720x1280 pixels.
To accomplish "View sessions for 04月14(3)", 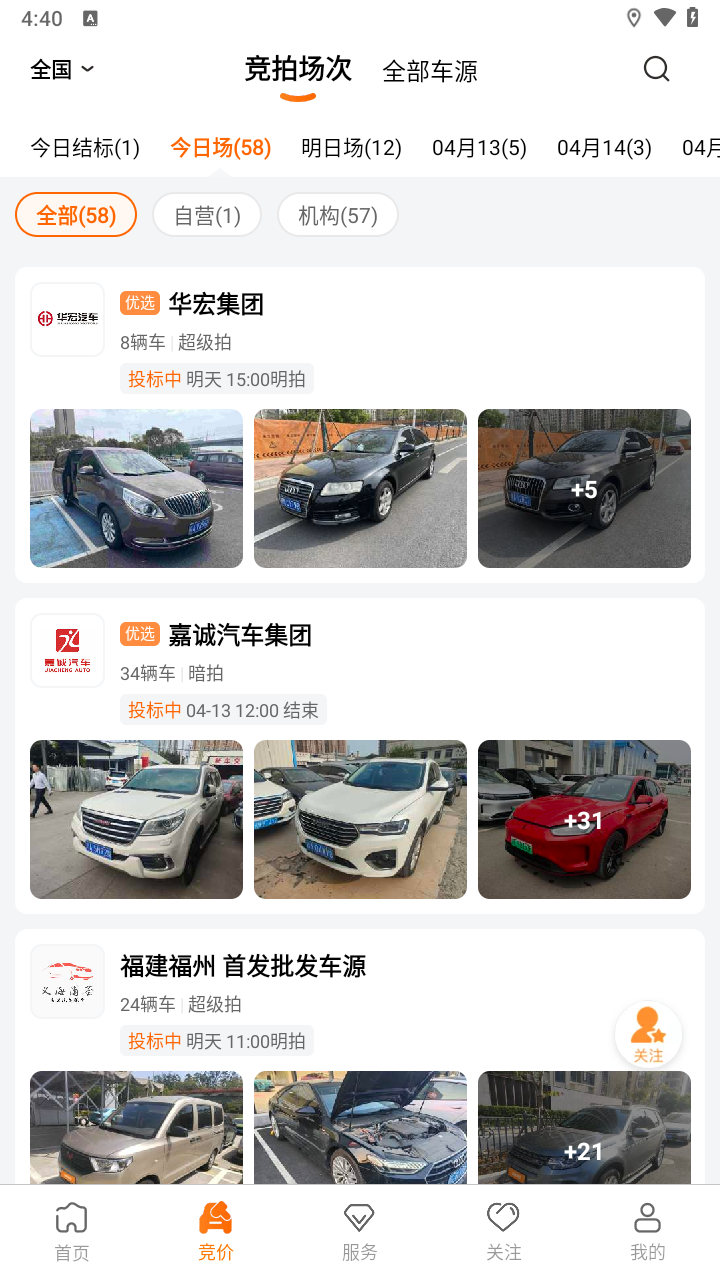I will pos(604,148).
